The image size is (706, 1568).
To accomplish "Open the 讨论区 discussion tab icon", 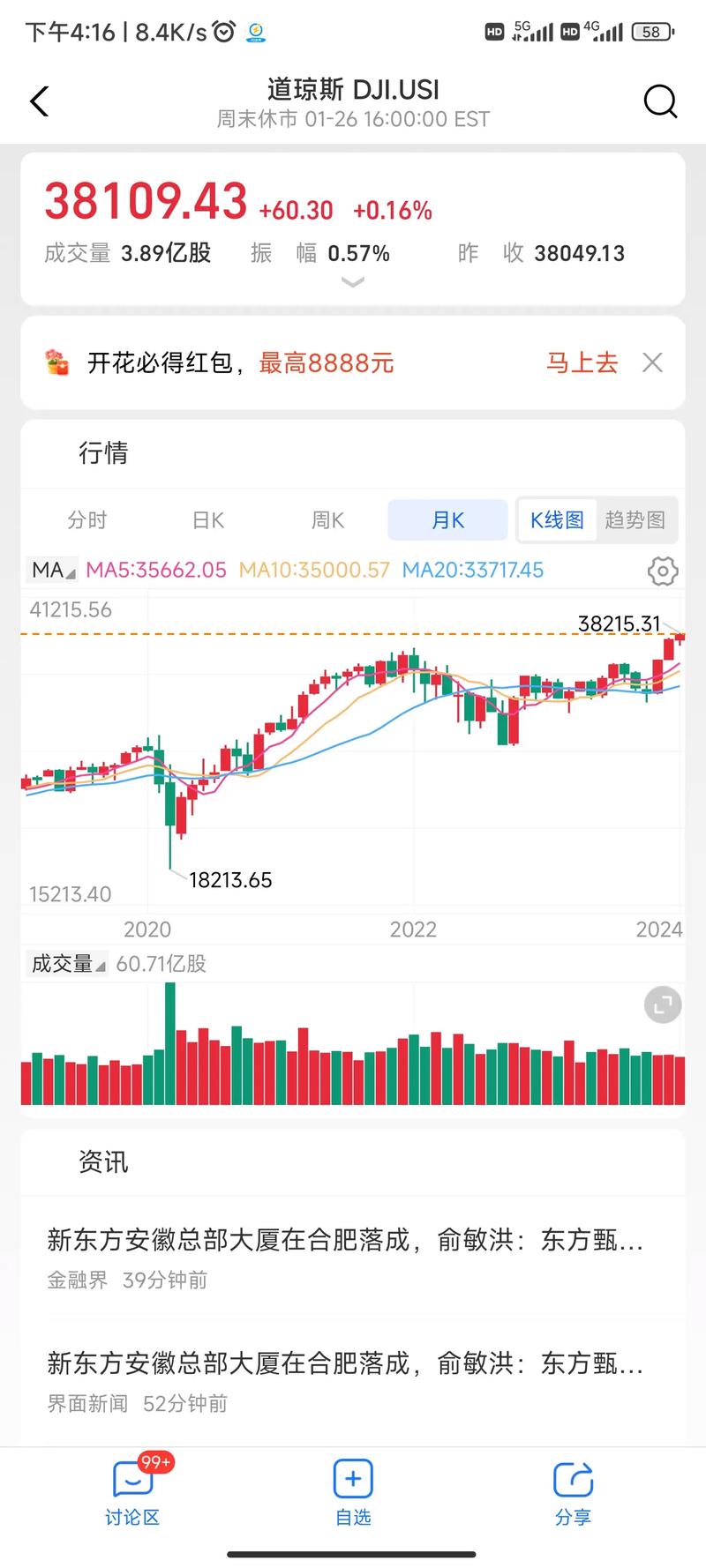I will pos(132,1477).
